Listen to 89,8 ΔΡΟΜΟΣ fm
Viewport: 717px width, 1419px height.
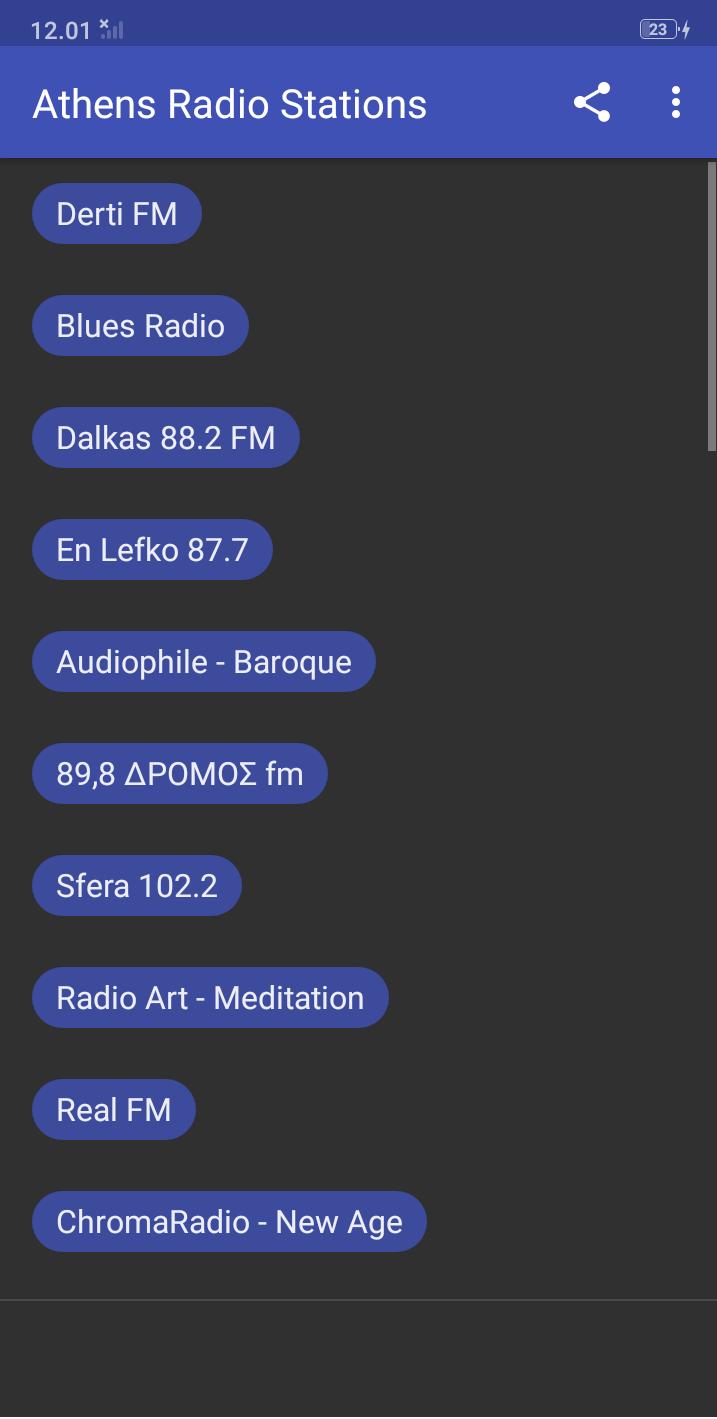pyautogui.click(x=180, y=774)
